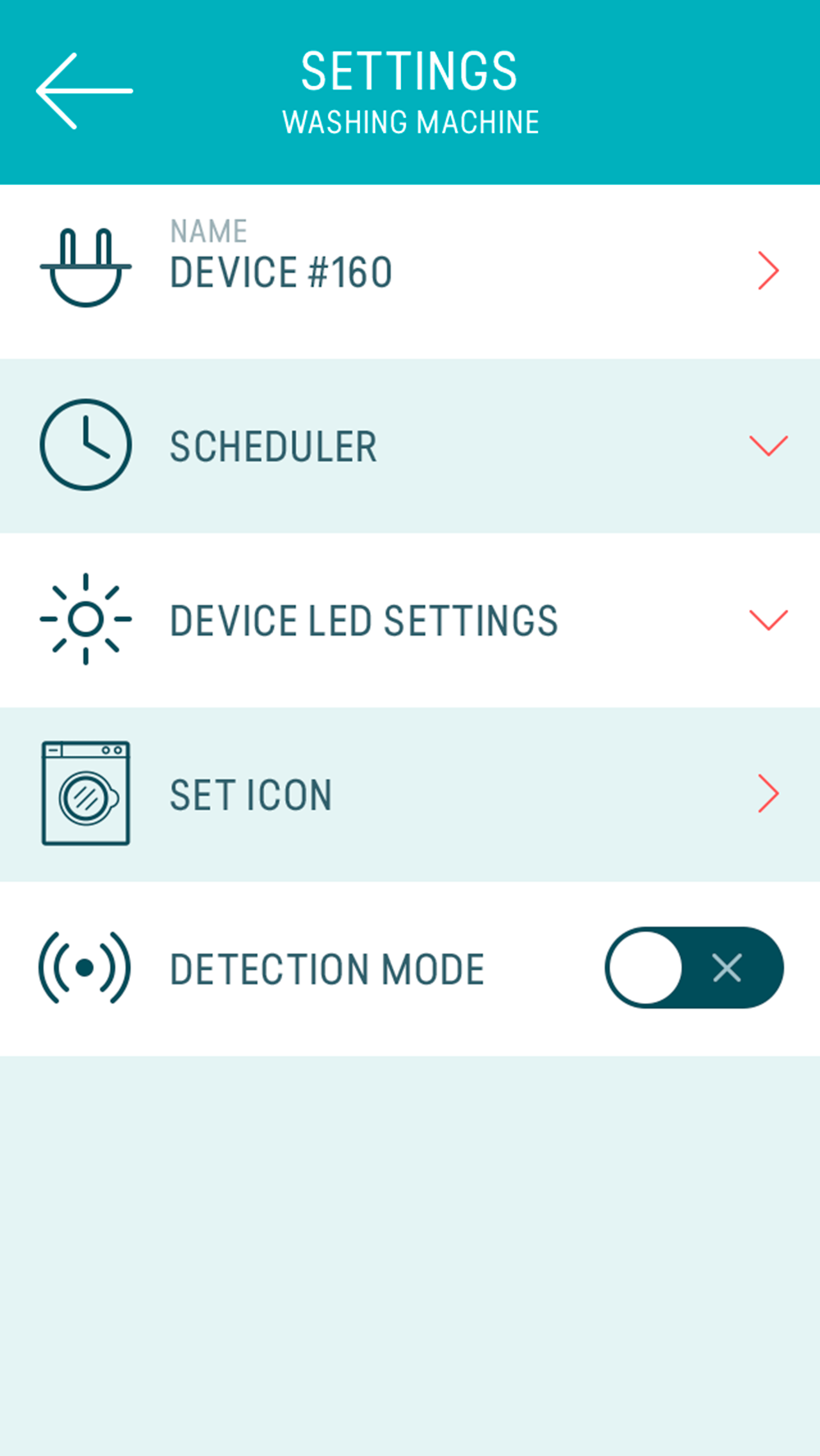Collapse the Scheduler chevron
Screen dimensions: 820x1456
[x=768, y=444]
